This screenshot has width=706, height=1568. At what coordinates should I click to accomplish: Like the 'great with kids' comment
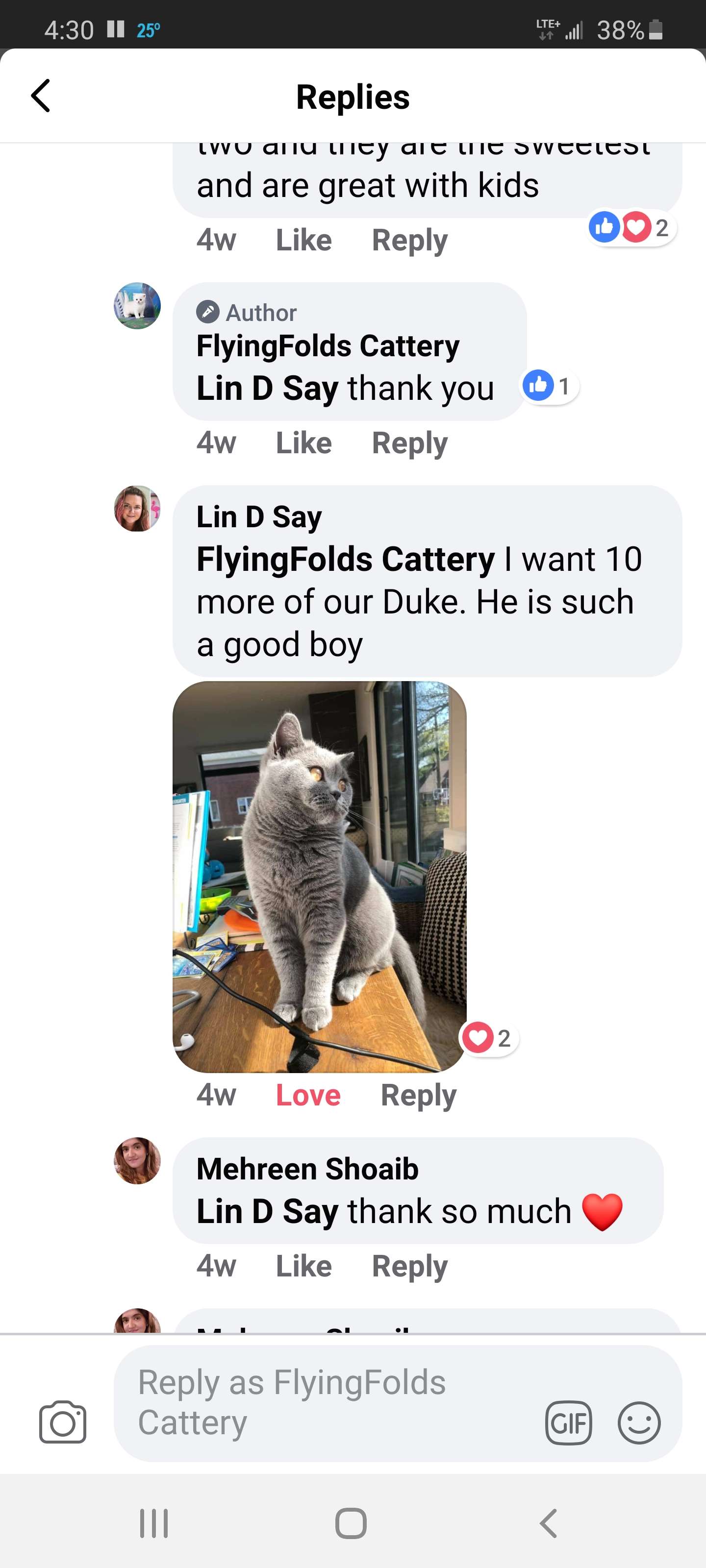303,241
